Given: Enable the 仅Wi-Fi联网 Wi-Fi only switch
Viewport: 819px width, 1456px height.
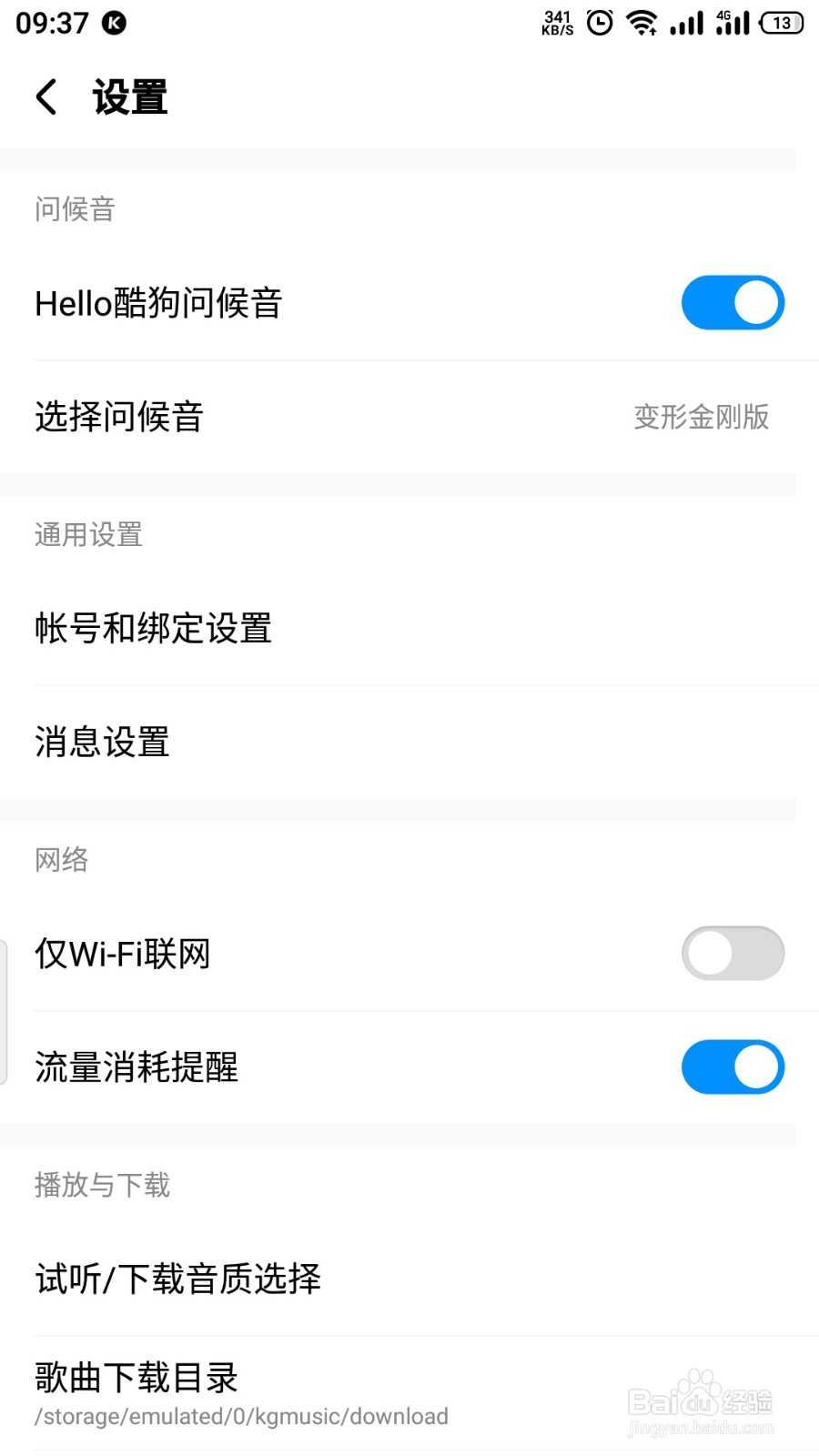Looking at the screenshot, I should (733, 953).
